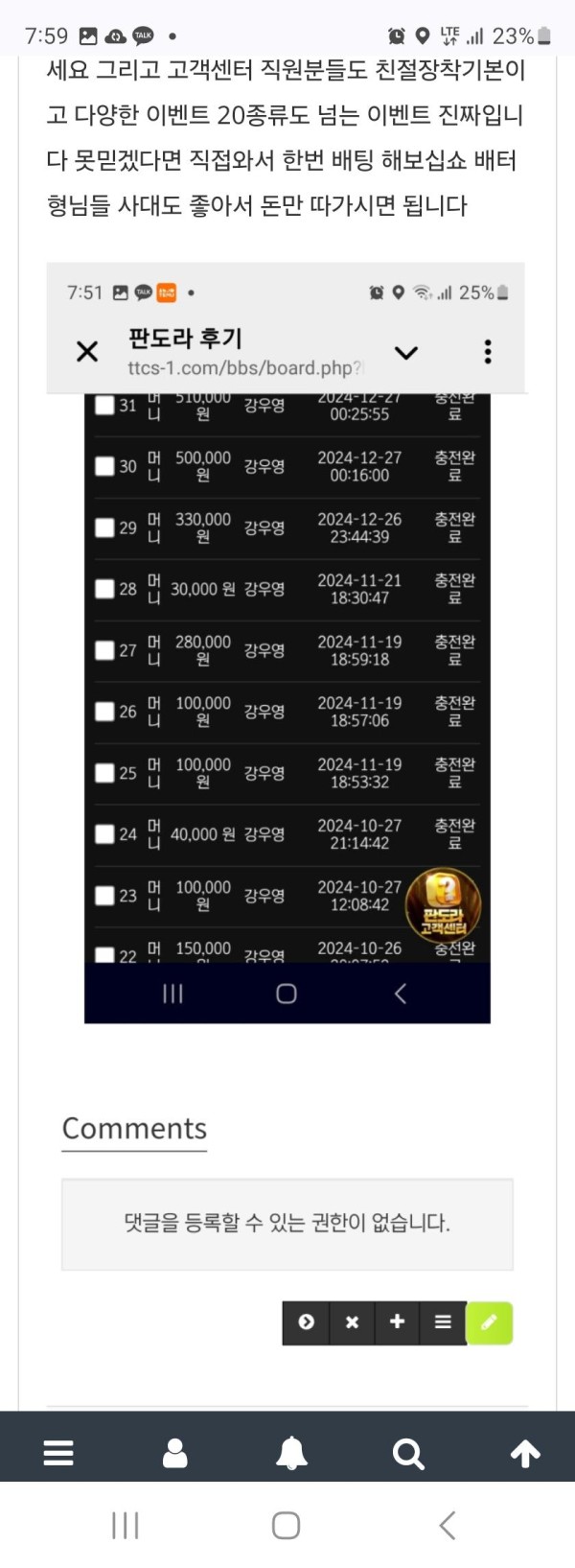Open the embedded Pandora review screenshot image
The width and height of the screenshot is (575, 1568).
point(287,643)
